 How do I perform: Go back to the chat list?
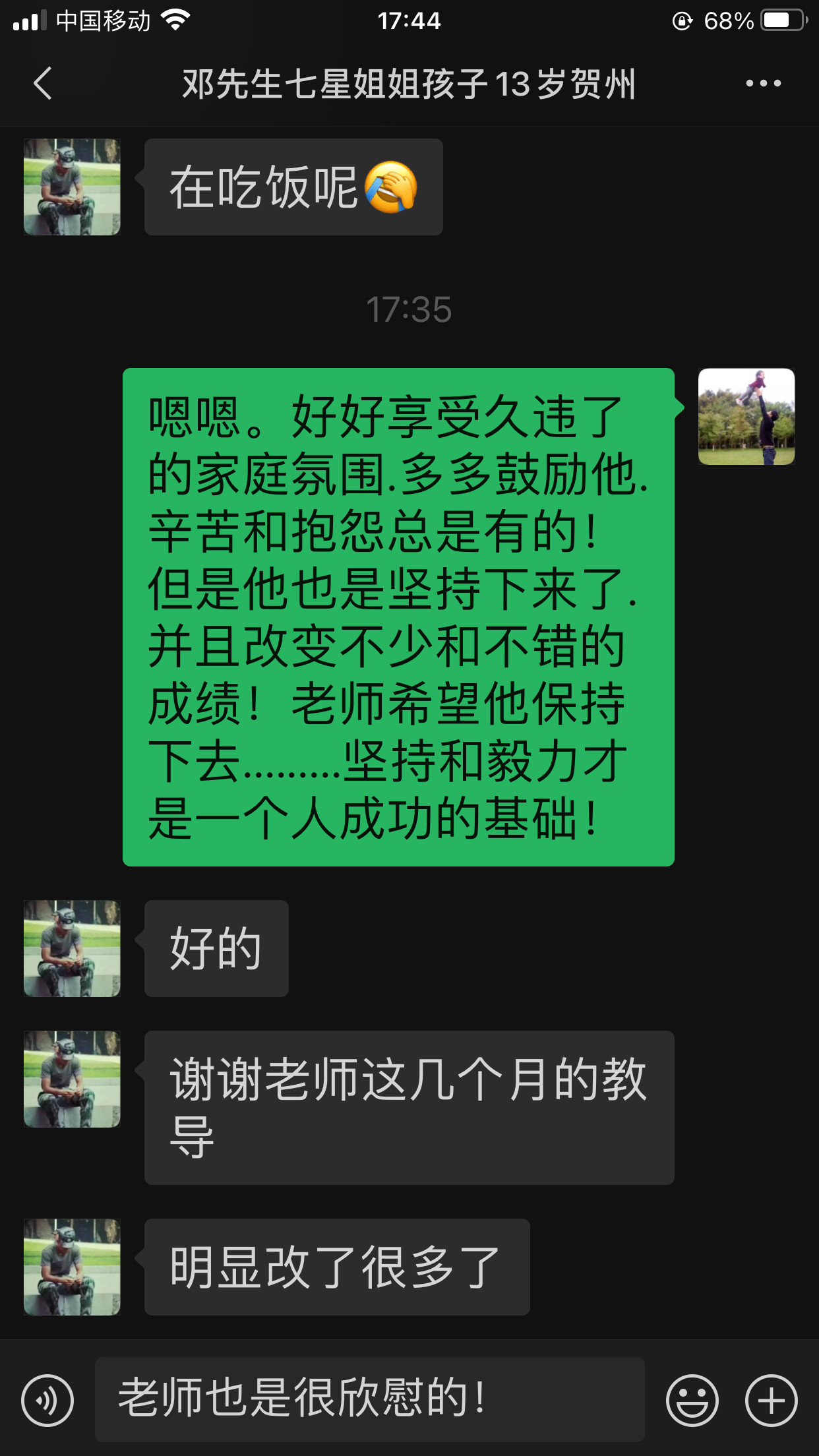coord(43,84)
